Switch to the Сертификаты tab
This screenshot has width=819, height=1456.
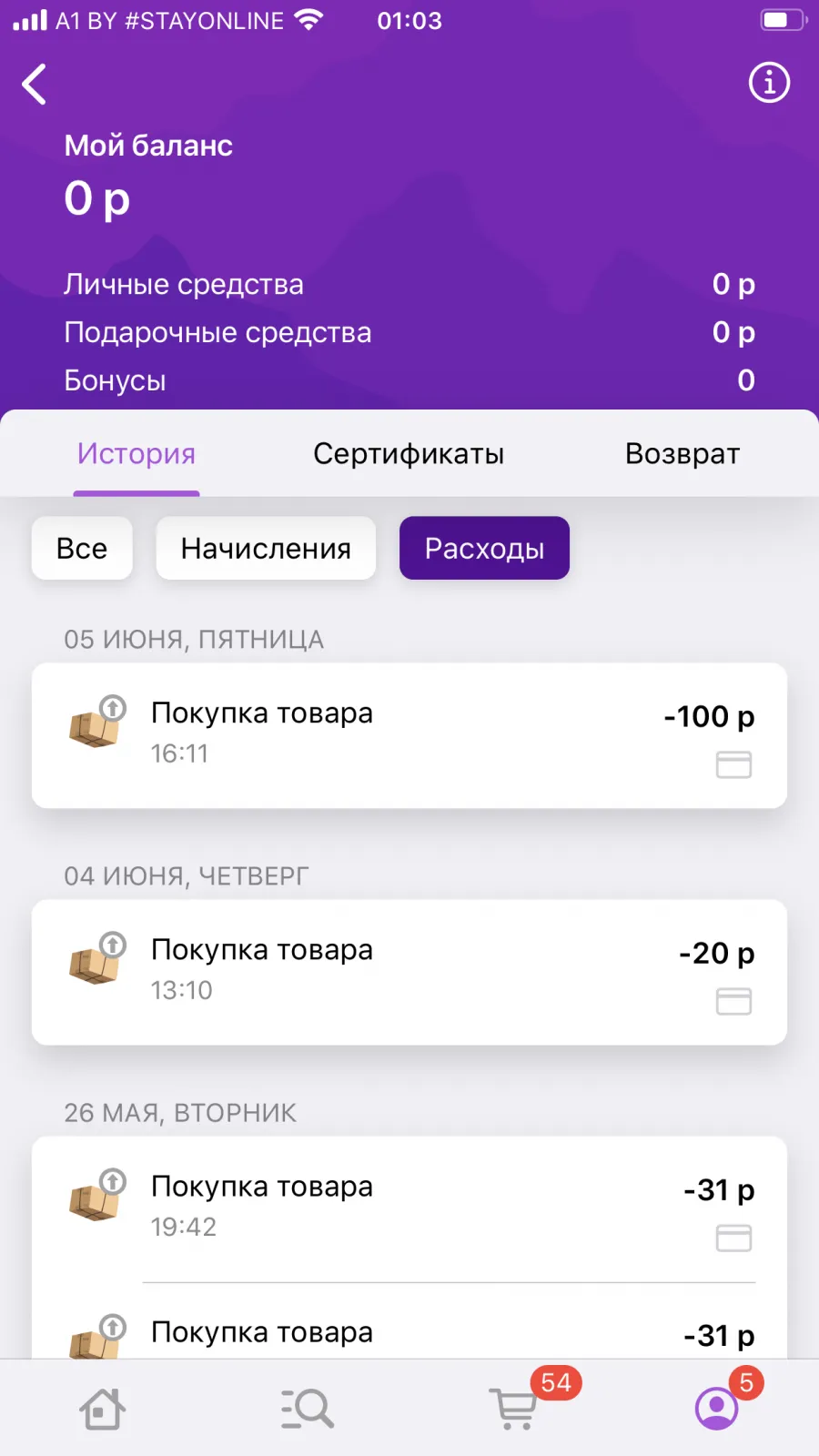click(x=409, y=453)
